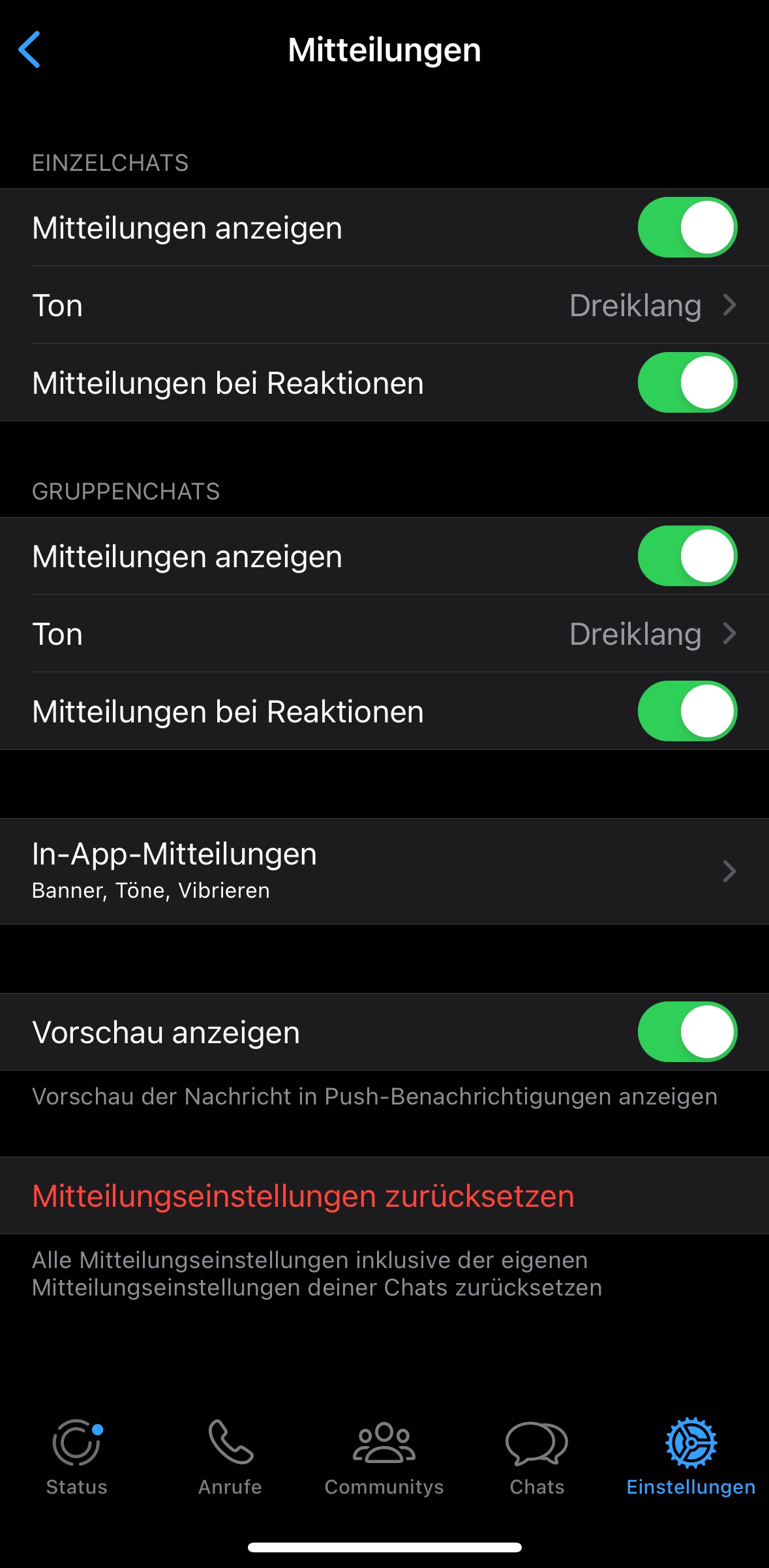This screenshot has width=769, height=1568.
Task: Tap Mitteilungseinstellungen zurücksetzen
Action: pyautogui.click(x=303, y=1196)
